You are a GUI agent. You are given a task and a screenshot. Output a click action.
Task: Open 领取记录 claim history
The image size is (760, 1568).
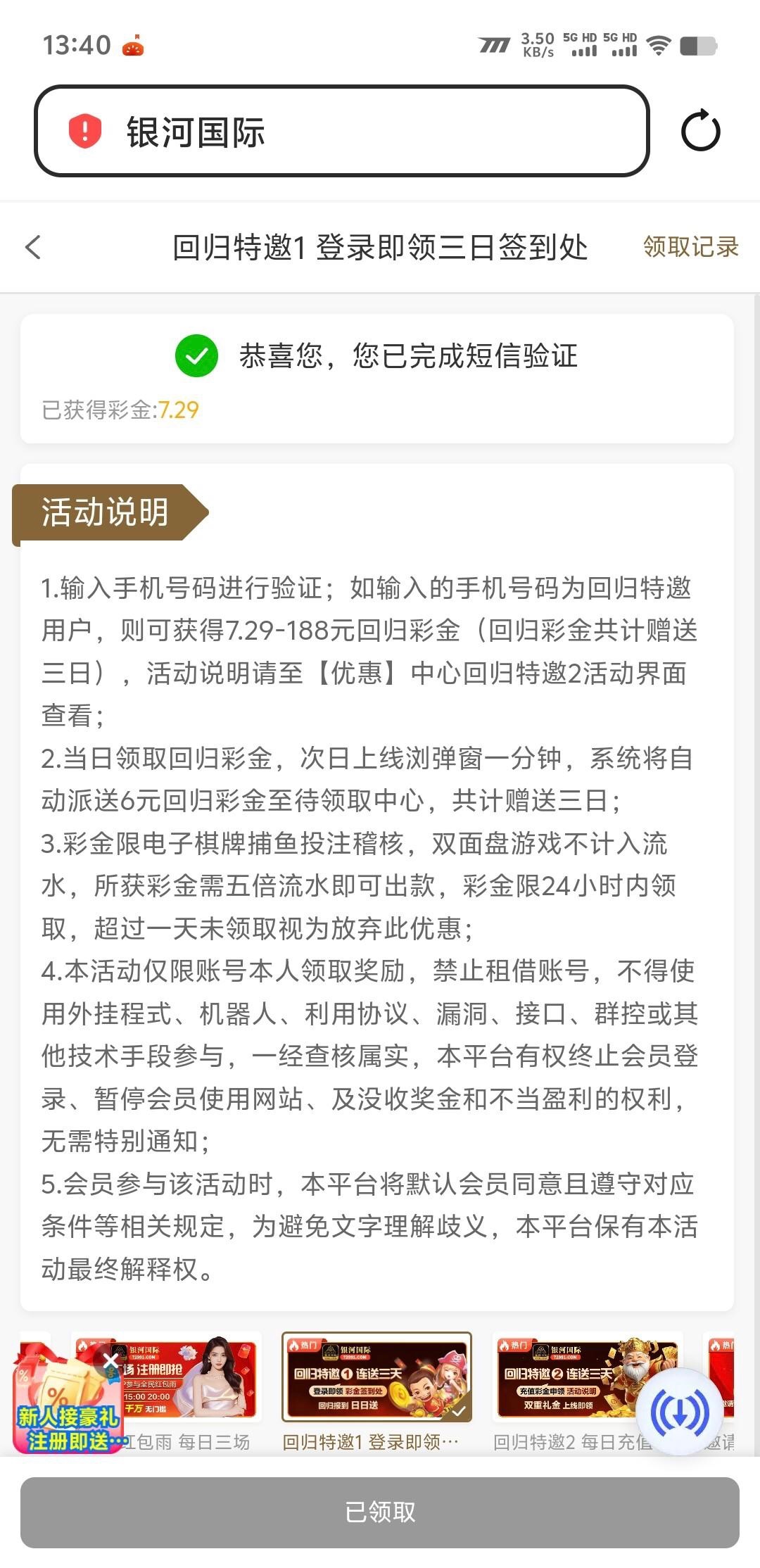coord(690,247)
